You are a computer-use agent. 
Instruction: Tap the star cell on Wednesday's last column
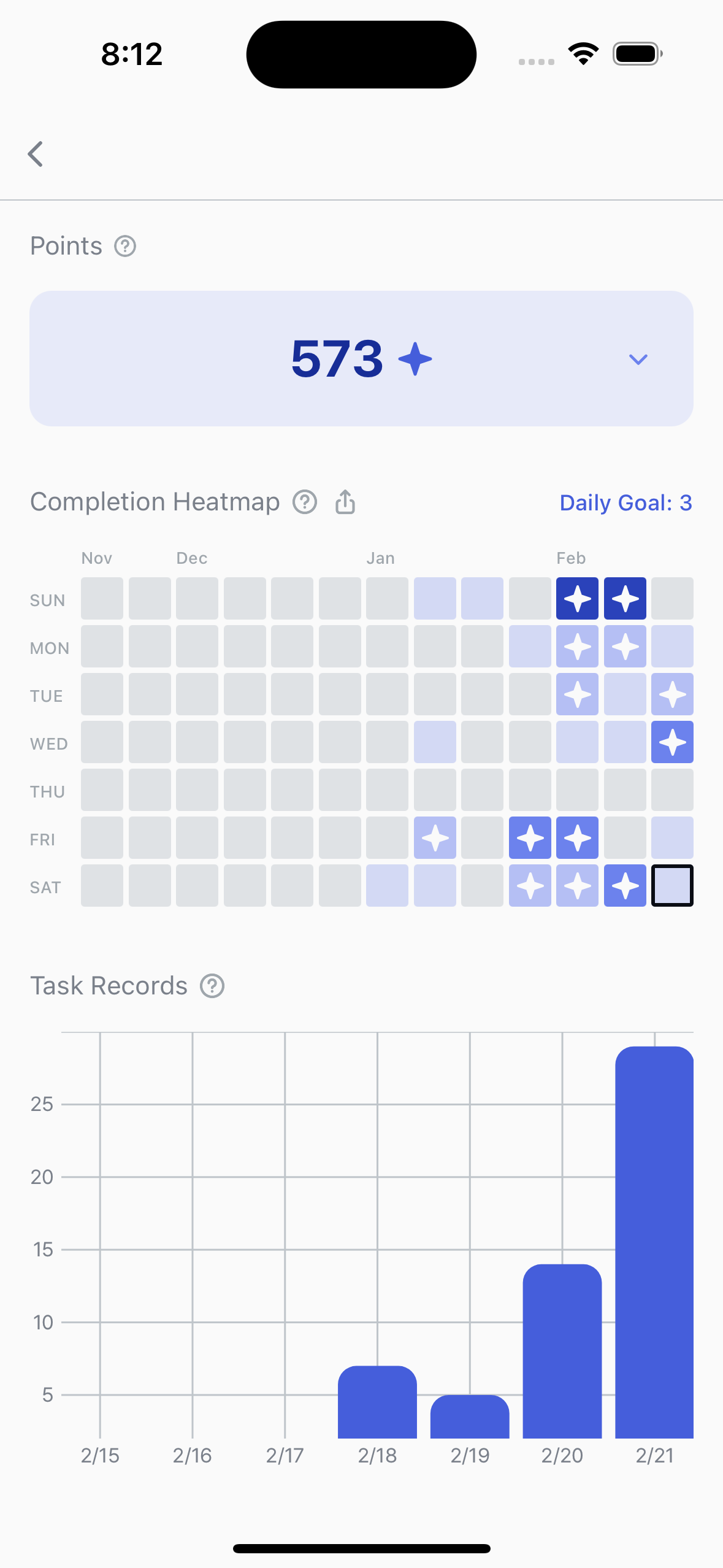point(672,742)
